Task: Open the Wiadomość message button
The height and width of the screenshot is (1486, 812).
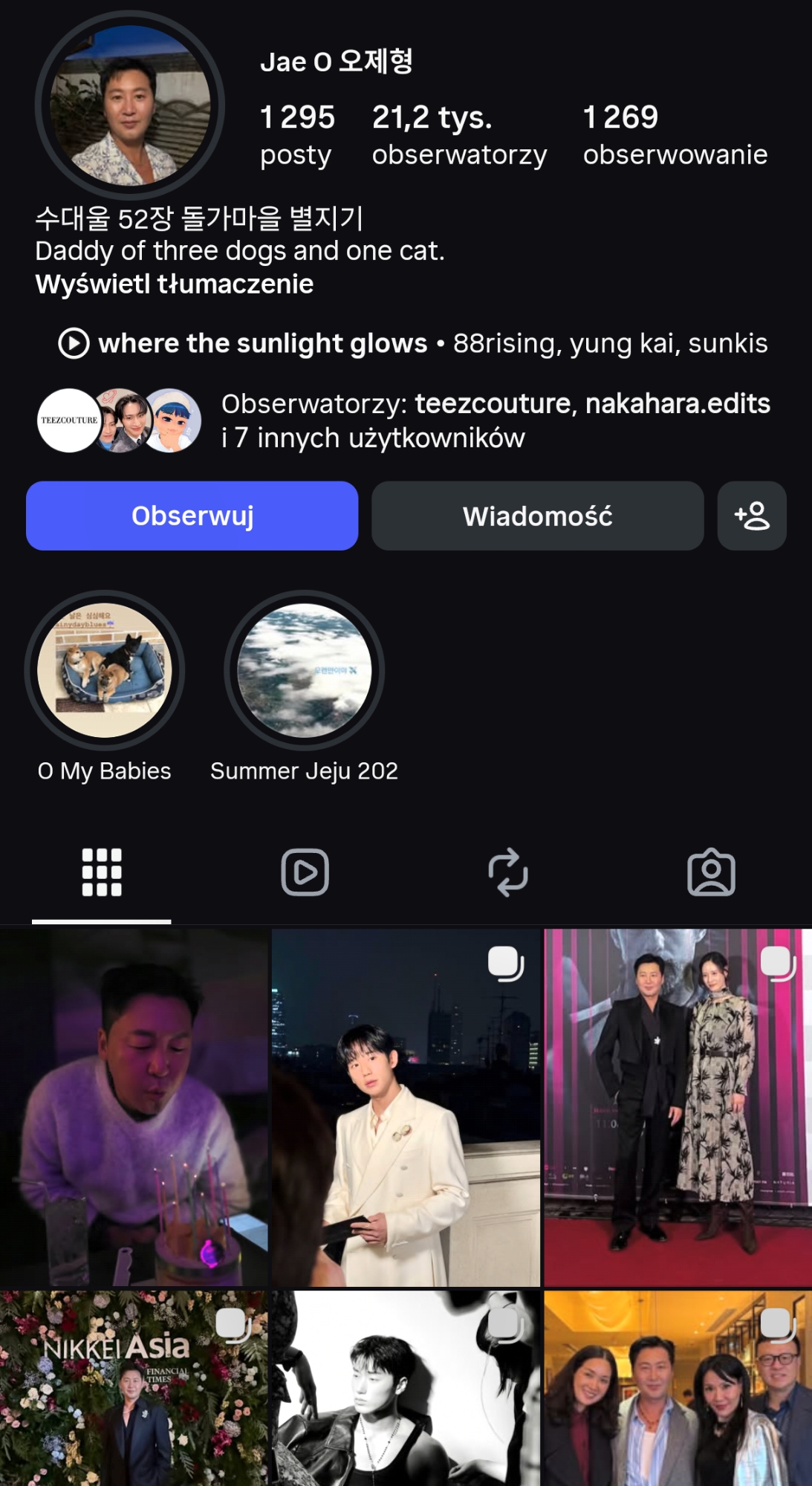Action: click(x=537, y=516)
